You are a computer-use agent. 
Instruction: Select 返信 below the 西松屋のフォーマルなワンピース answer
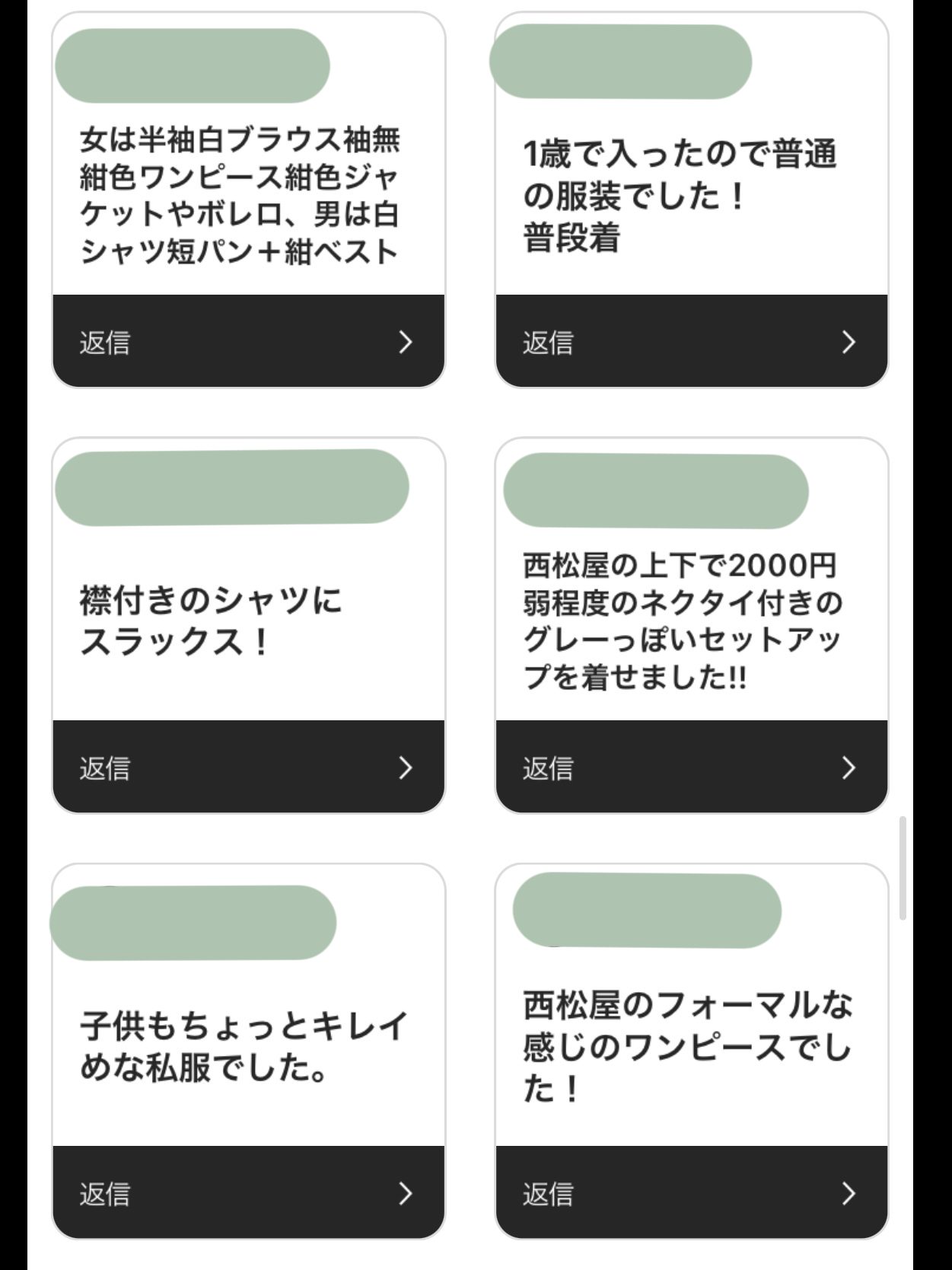[x=691, y=1193]
